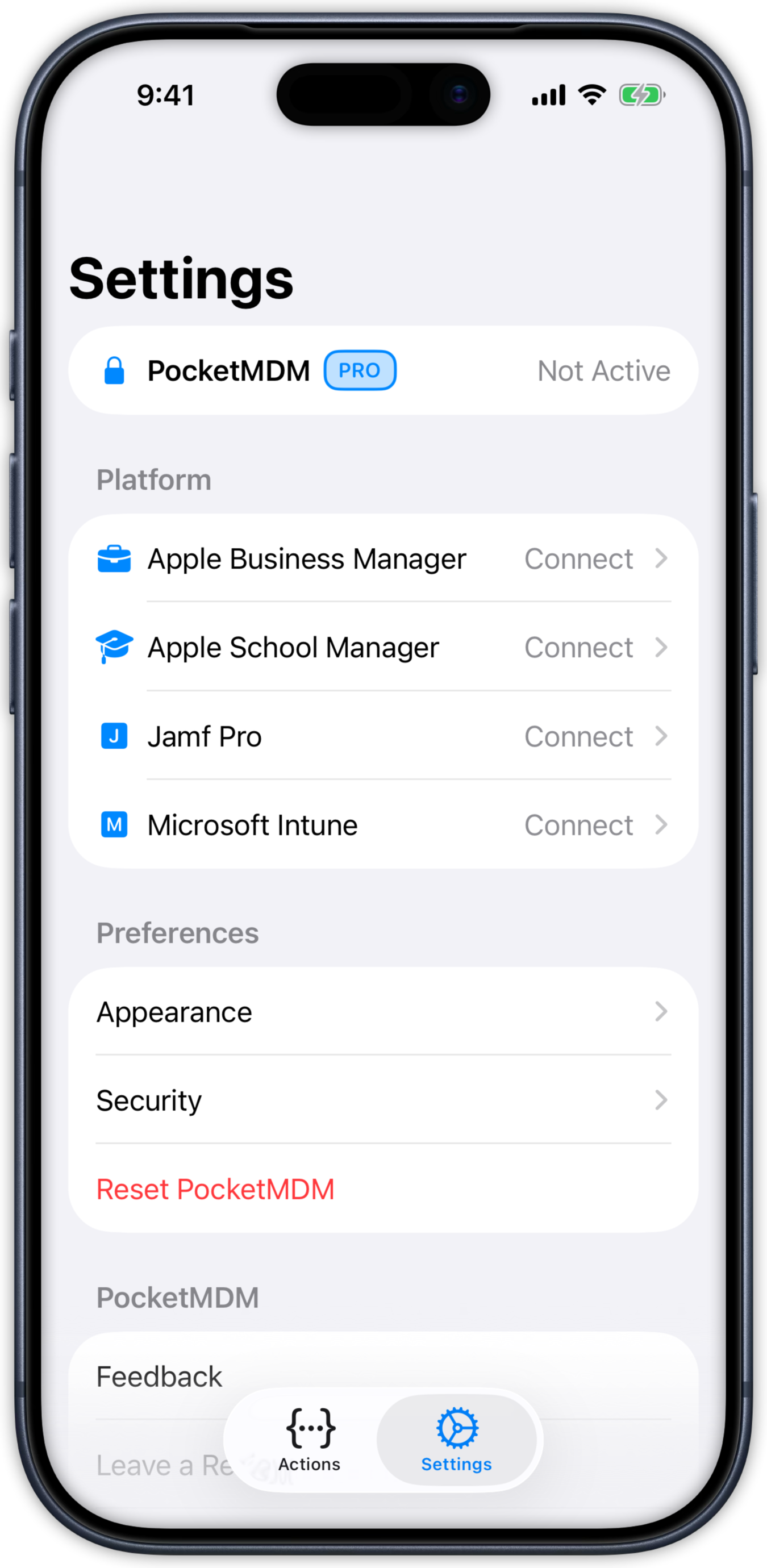Connect Apple Business Manager
The height and width of the screenshot is (1568, 767).
[383, 559]
